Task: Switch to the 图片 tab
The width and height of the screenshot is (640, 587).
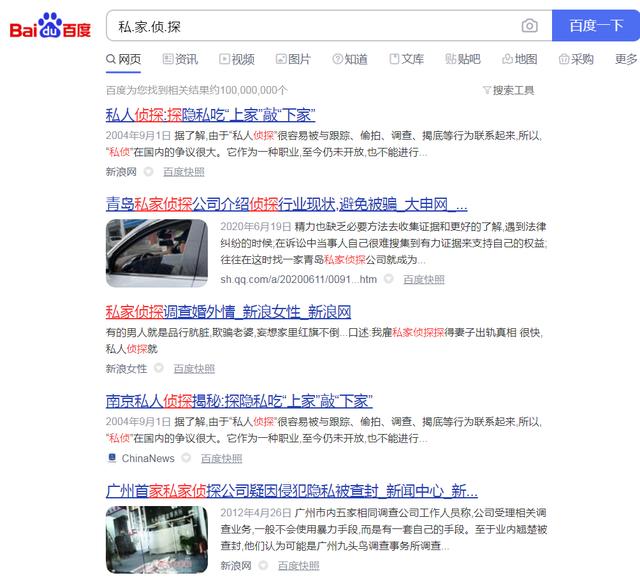Action: tap(292, 59)
